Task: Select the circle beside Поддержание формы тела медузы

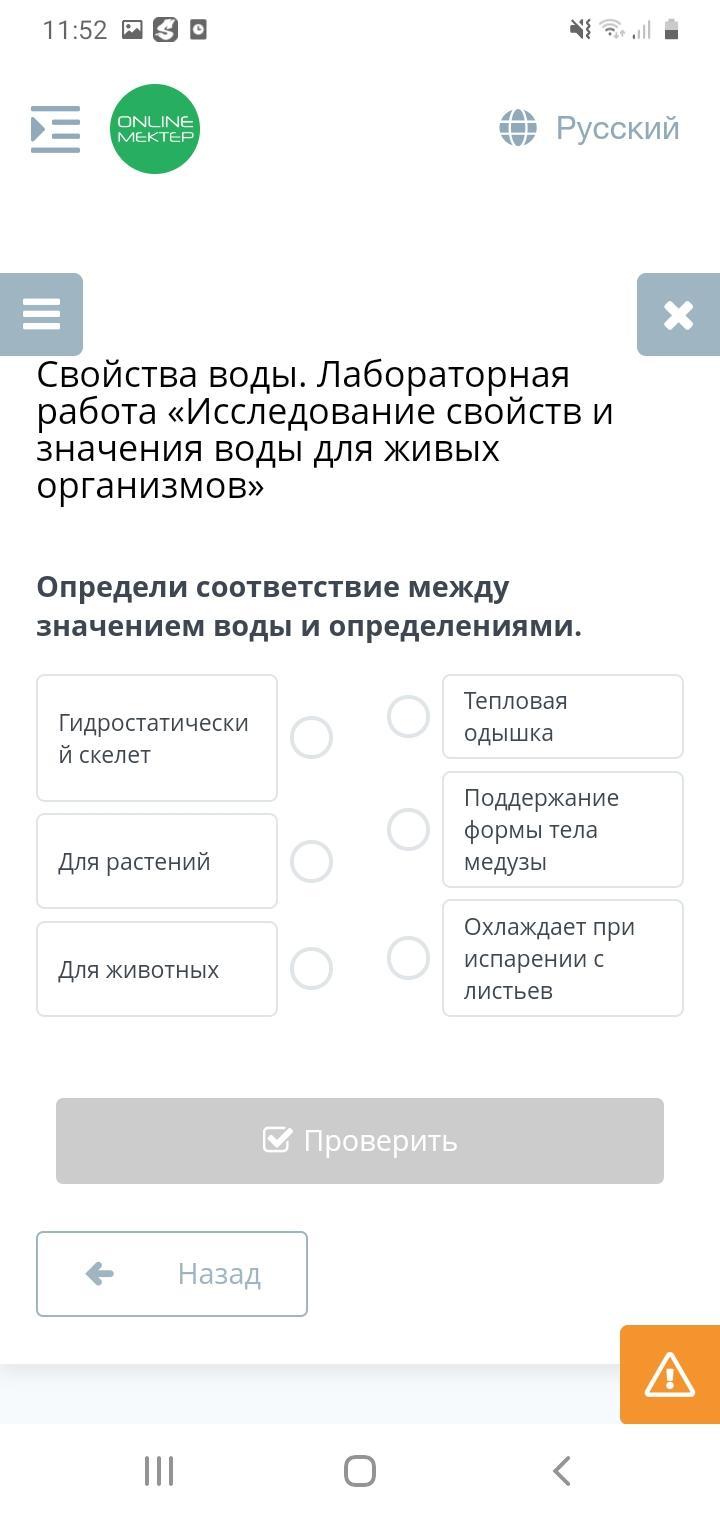Action: (x=408, y=829)
